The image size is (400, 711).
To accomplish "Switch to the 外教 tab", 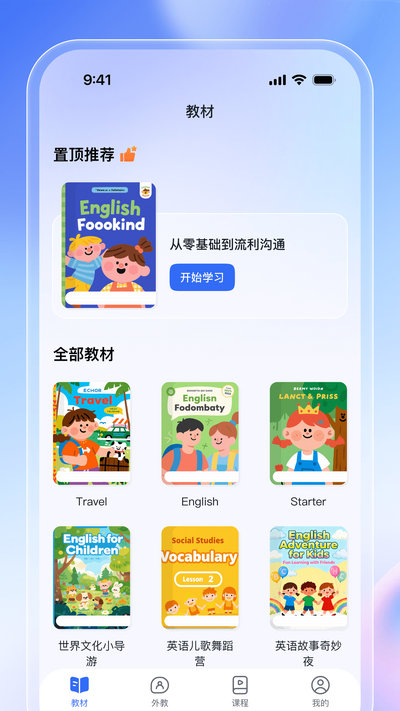I will 160,692.
